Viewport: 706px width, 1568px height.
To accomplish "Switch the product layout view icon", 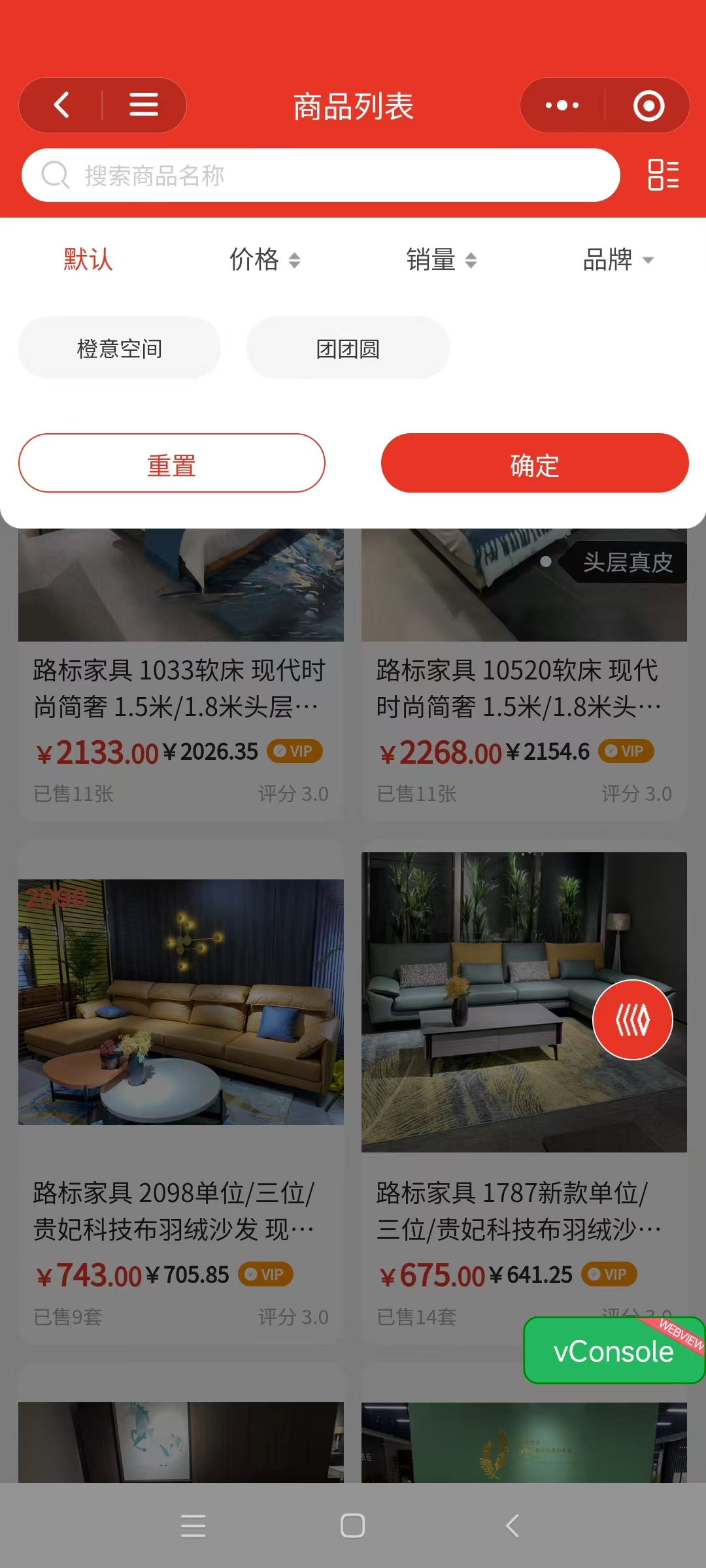I will [663, 175].
